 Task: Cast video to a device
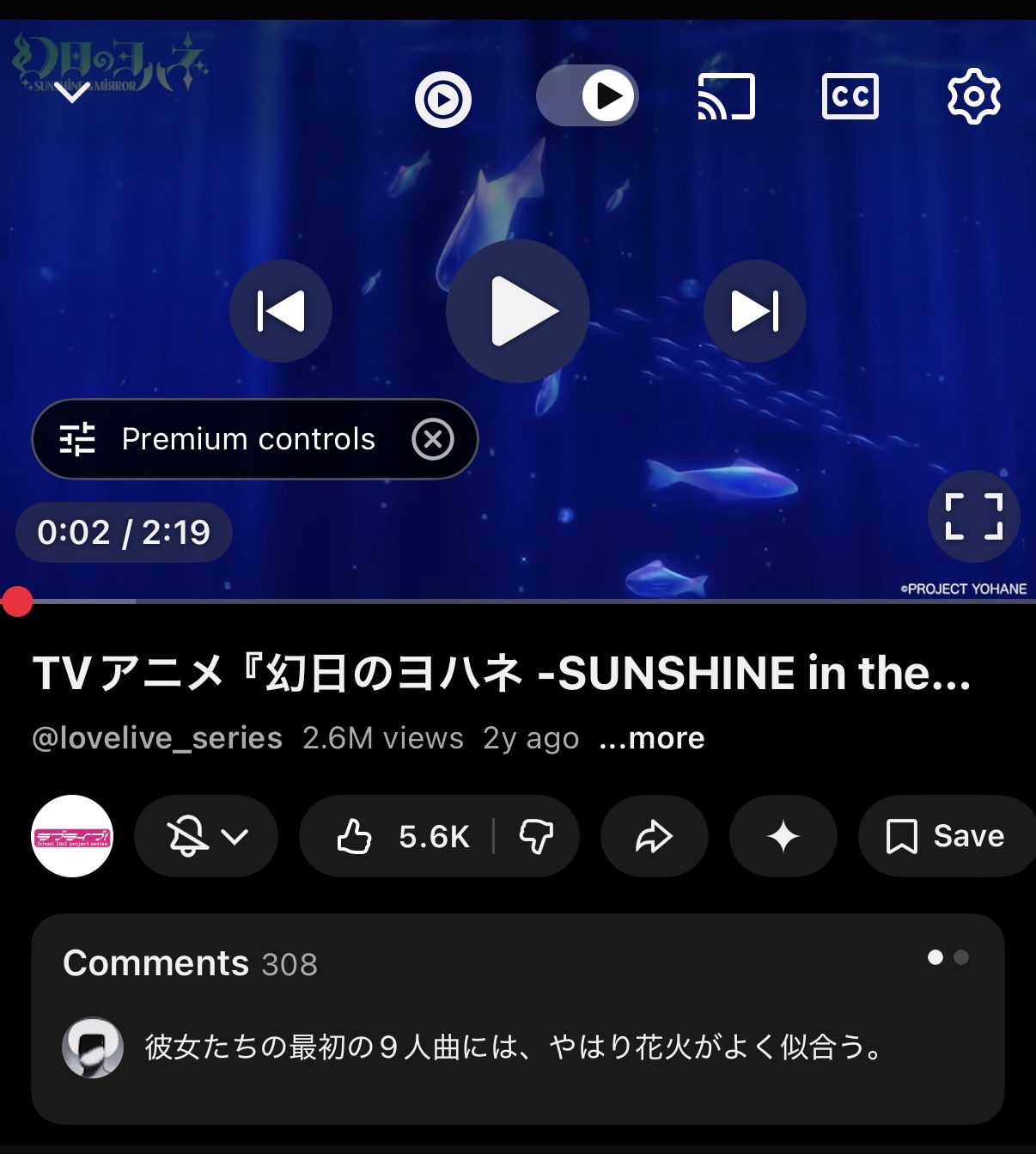726,96
